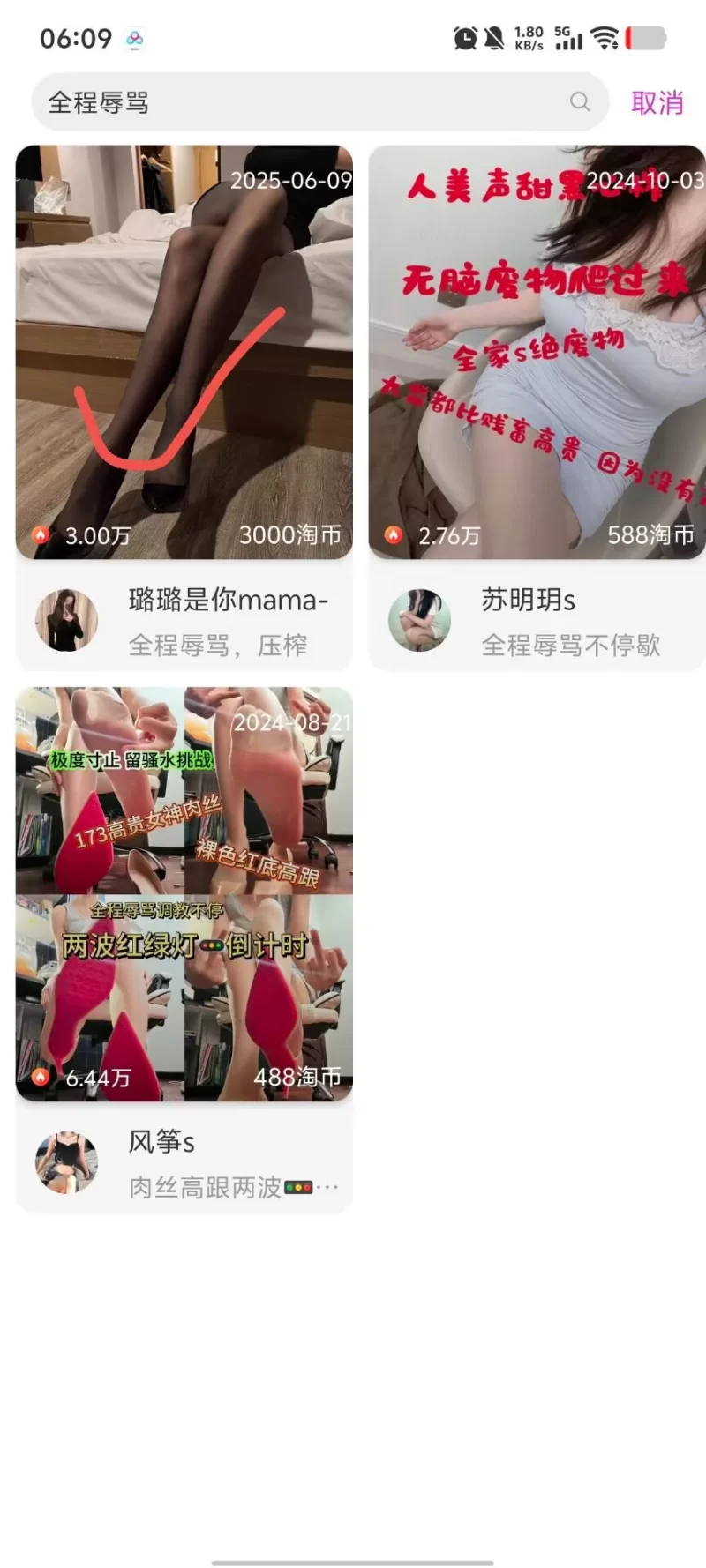Open the profile avatar of 璐璐是你mama-

[66, 620]
